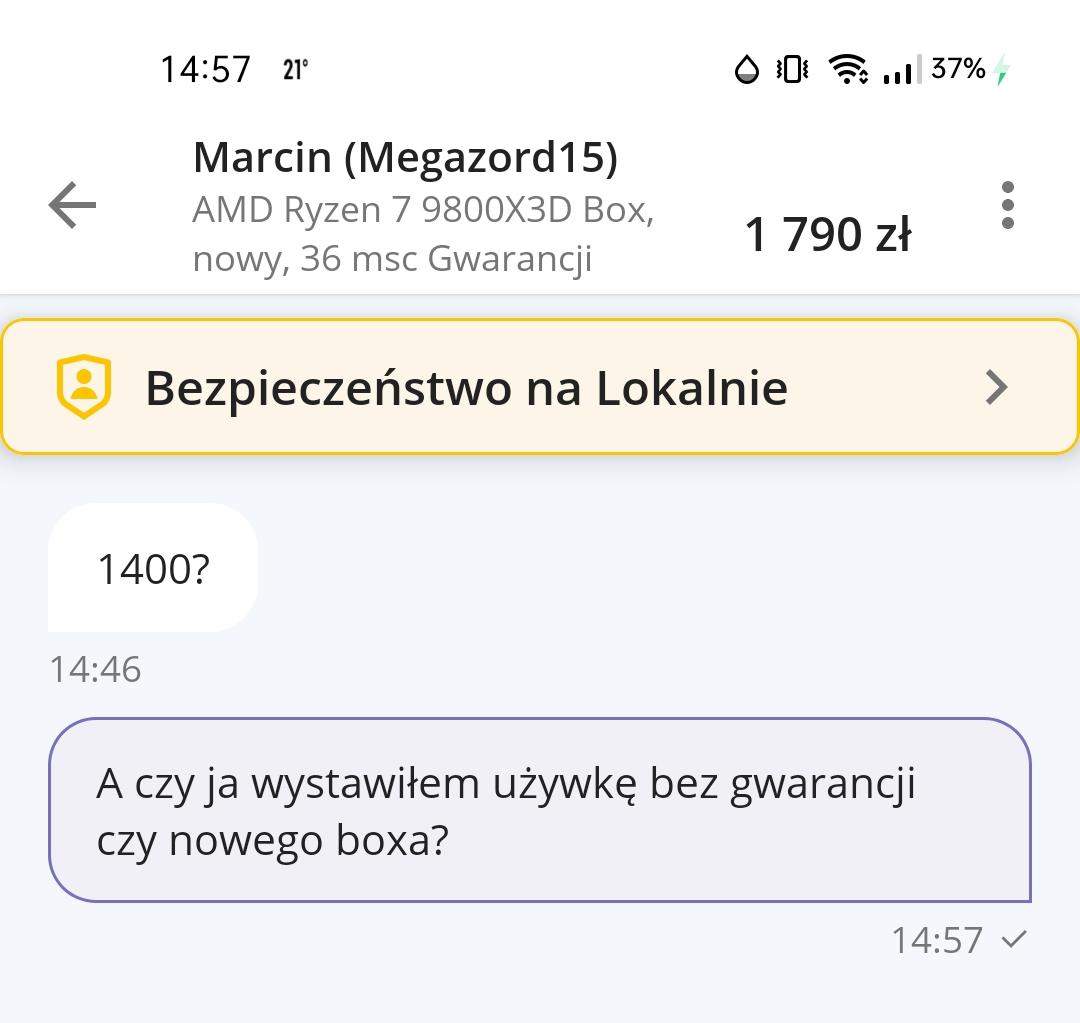Open the three-dot overflow menu
1080x1023 pixels.
click(1007, 205)
